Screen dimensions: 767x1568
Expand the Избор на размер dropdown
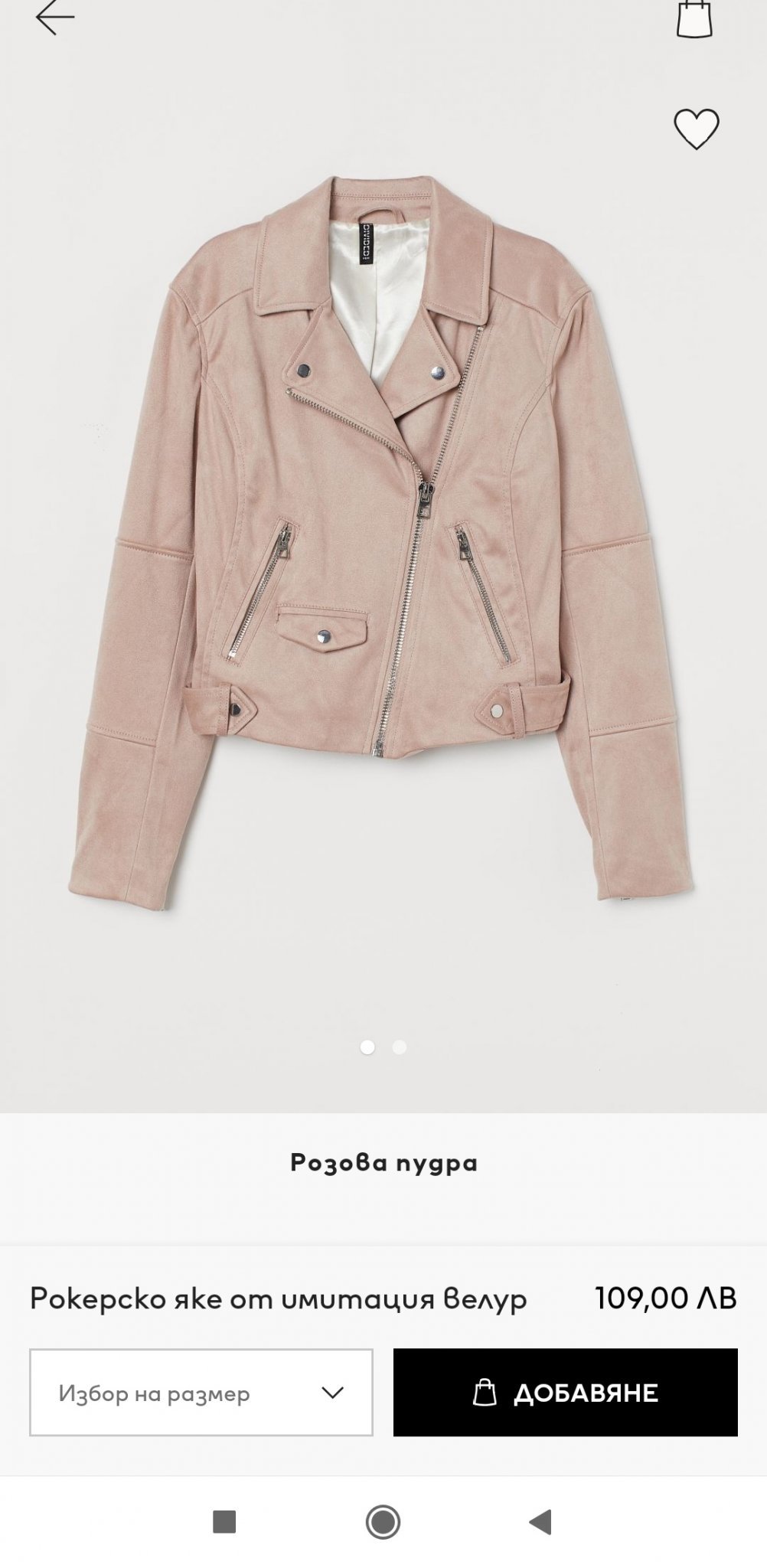[201, 1393]
